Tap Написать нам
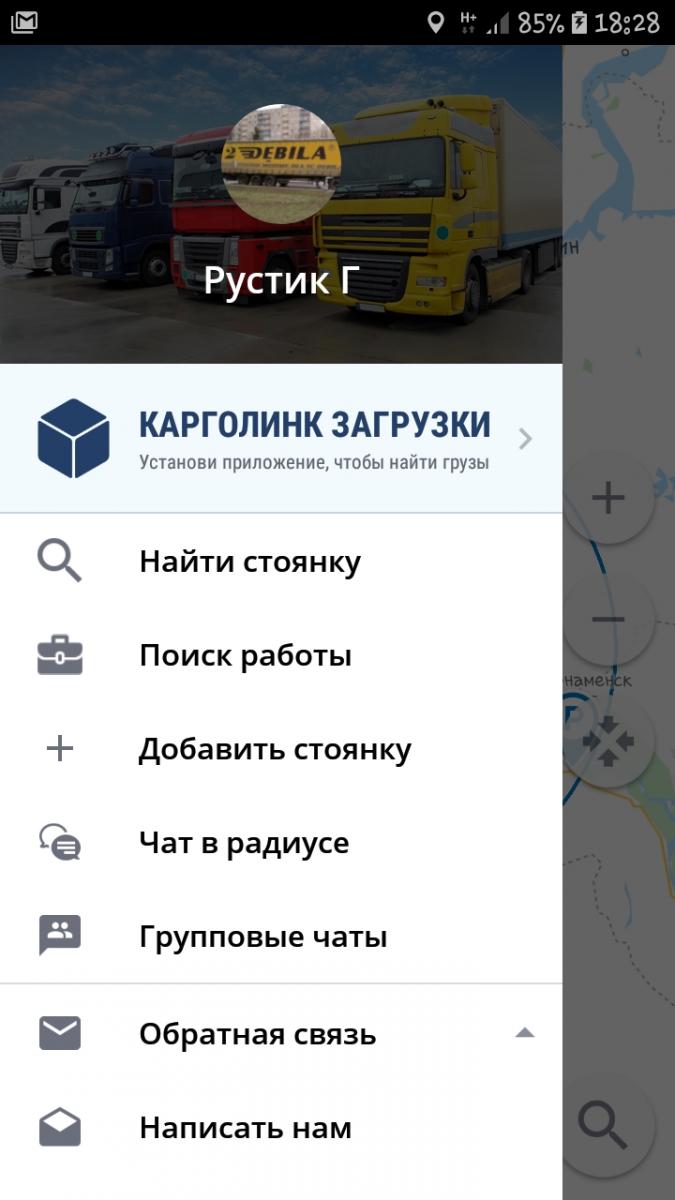The image size is (675, 1200). tap(281, 1128)
